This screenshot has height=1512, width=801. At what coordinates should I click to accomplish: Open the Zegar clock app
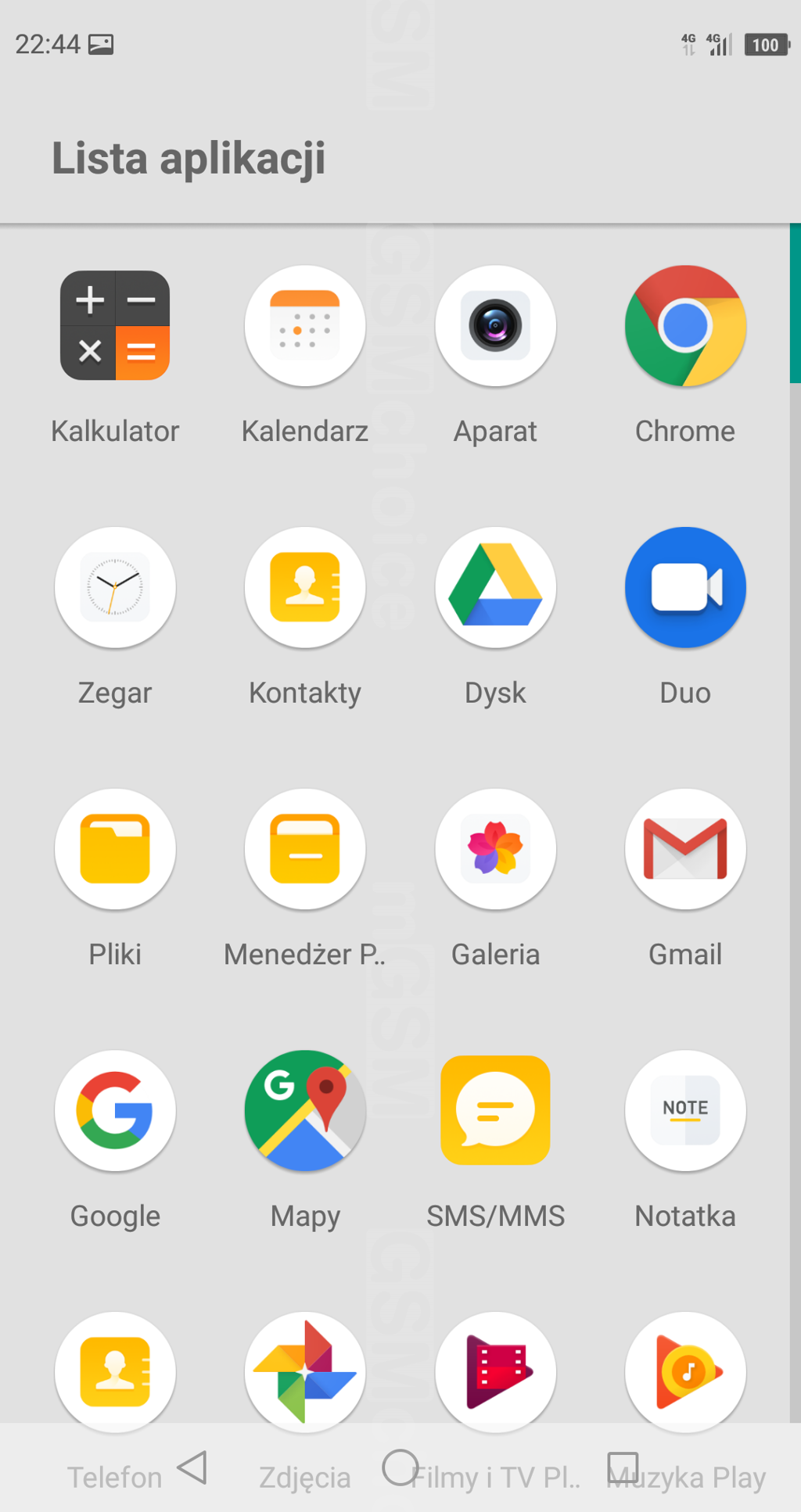click(x=115, y=587)
